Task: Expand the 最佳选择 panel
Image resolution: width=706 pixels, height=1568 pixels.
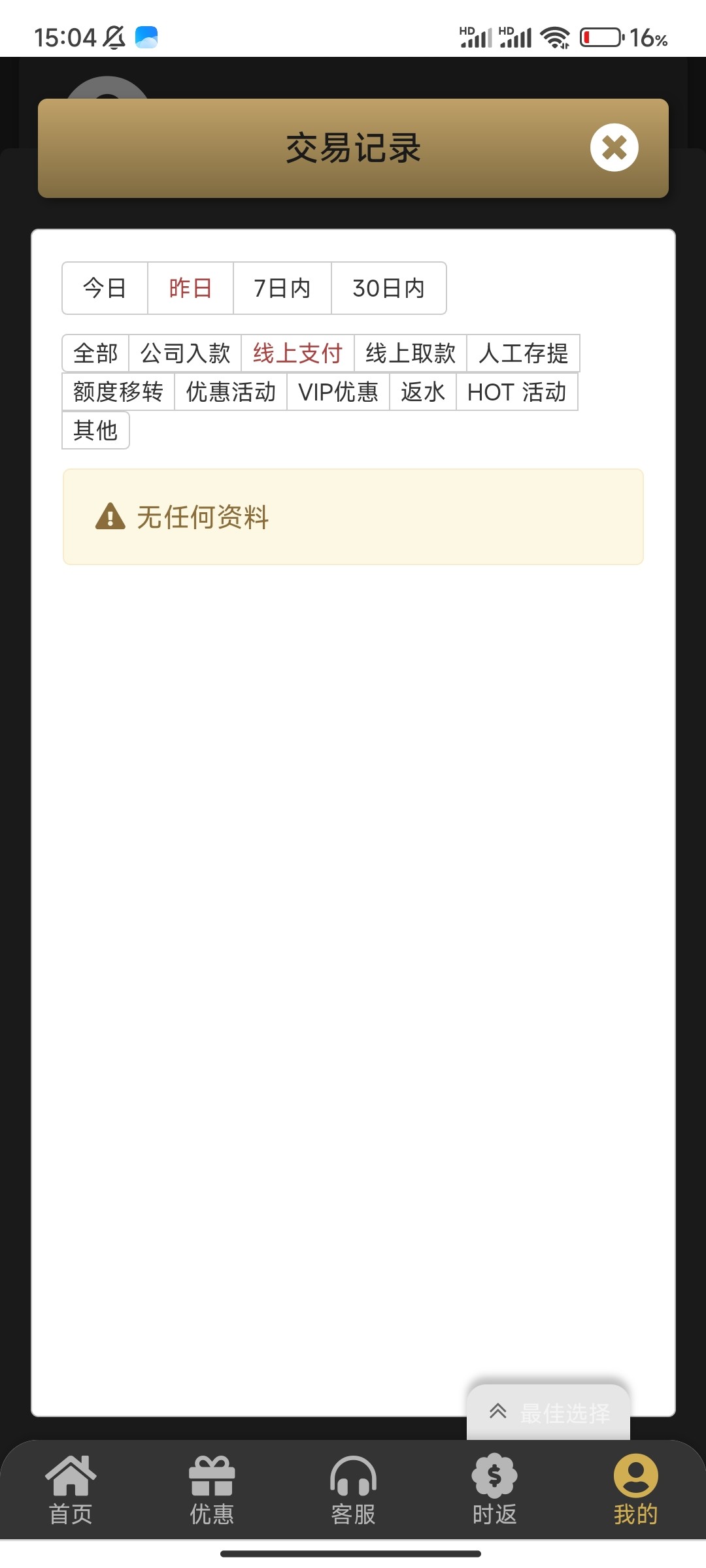Action: [x=548, y=1413]
